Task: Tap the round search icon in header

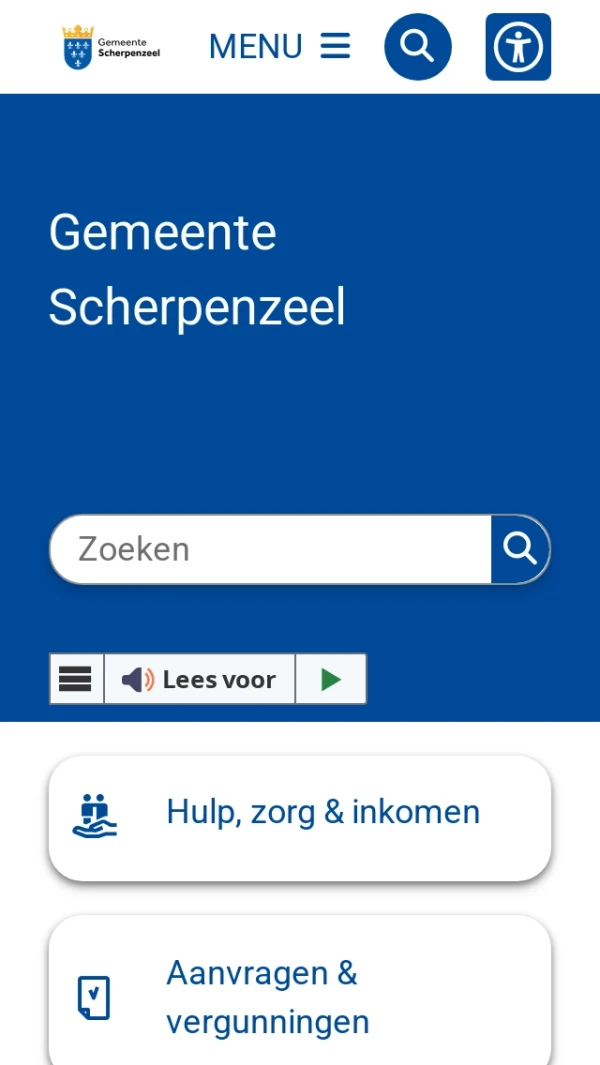Action: tap(418, 46)
